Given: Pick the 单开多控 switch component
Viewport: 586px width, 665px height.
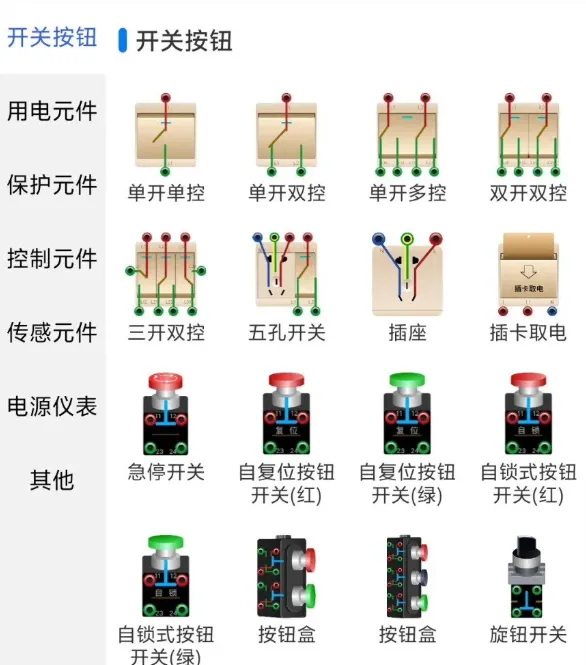Looking at the screenshot, I should pos(407,148).
